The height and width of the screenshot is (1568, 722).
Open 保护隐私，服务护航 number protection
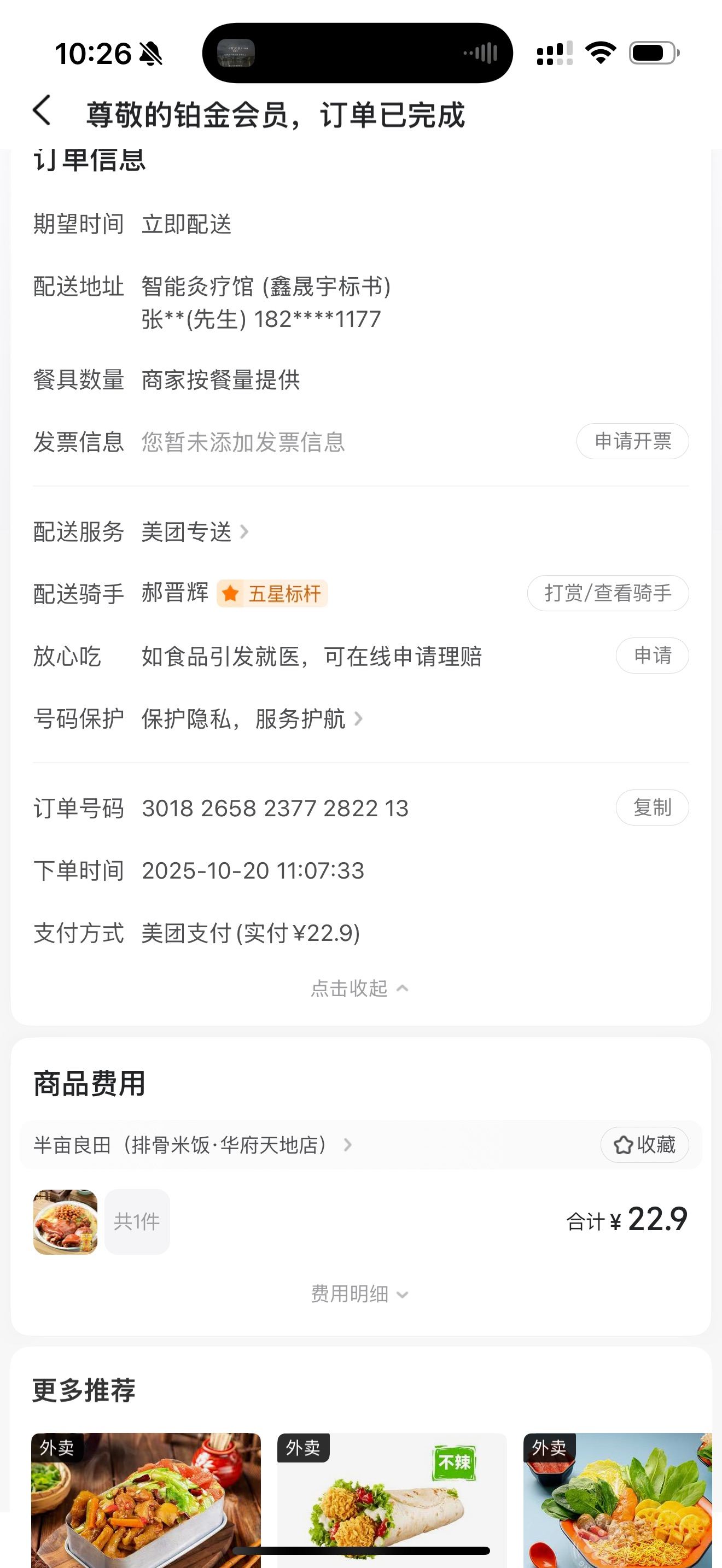click(252, 719)
